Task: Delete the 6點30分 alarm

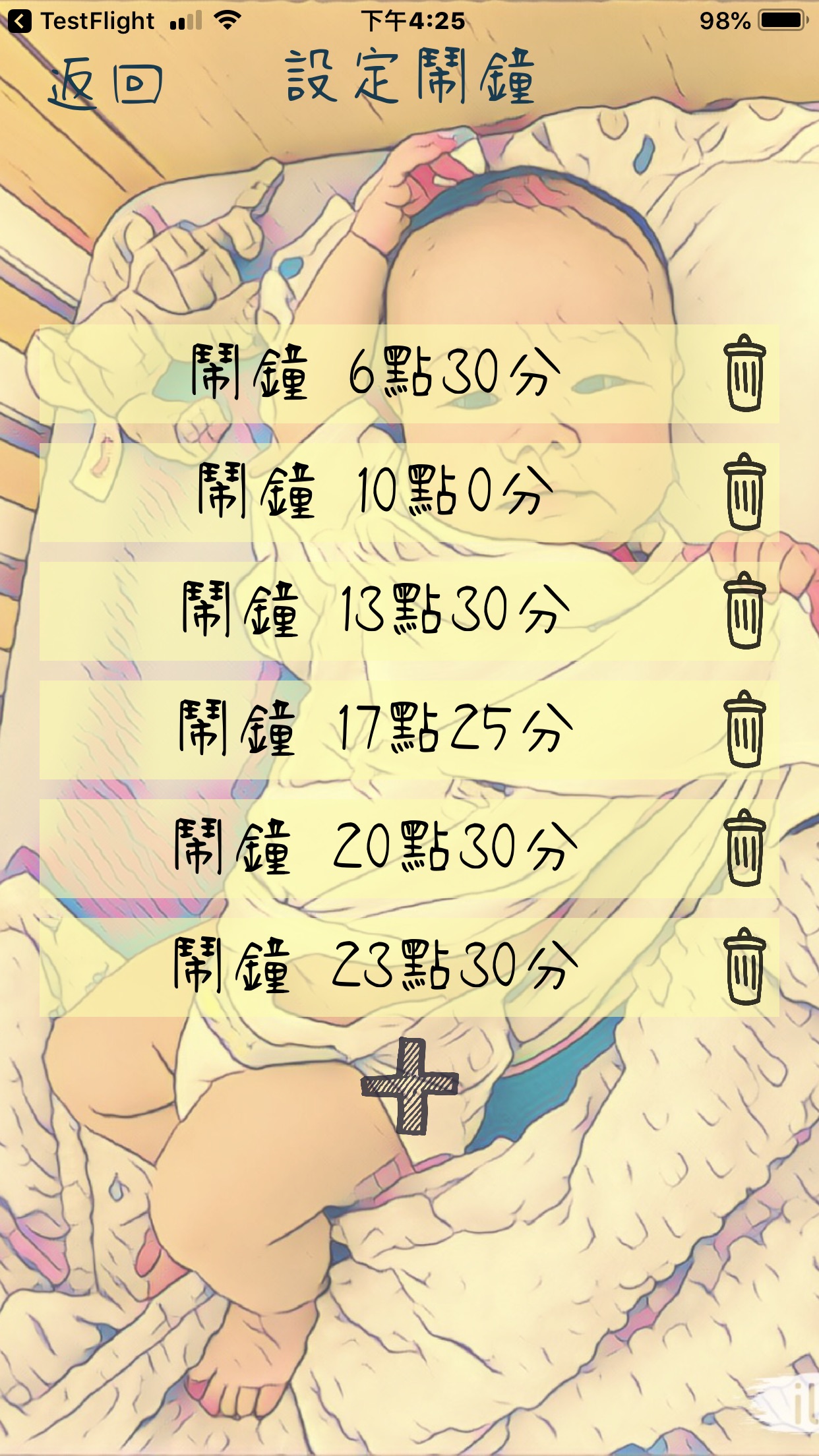Action: coord(744,373)
